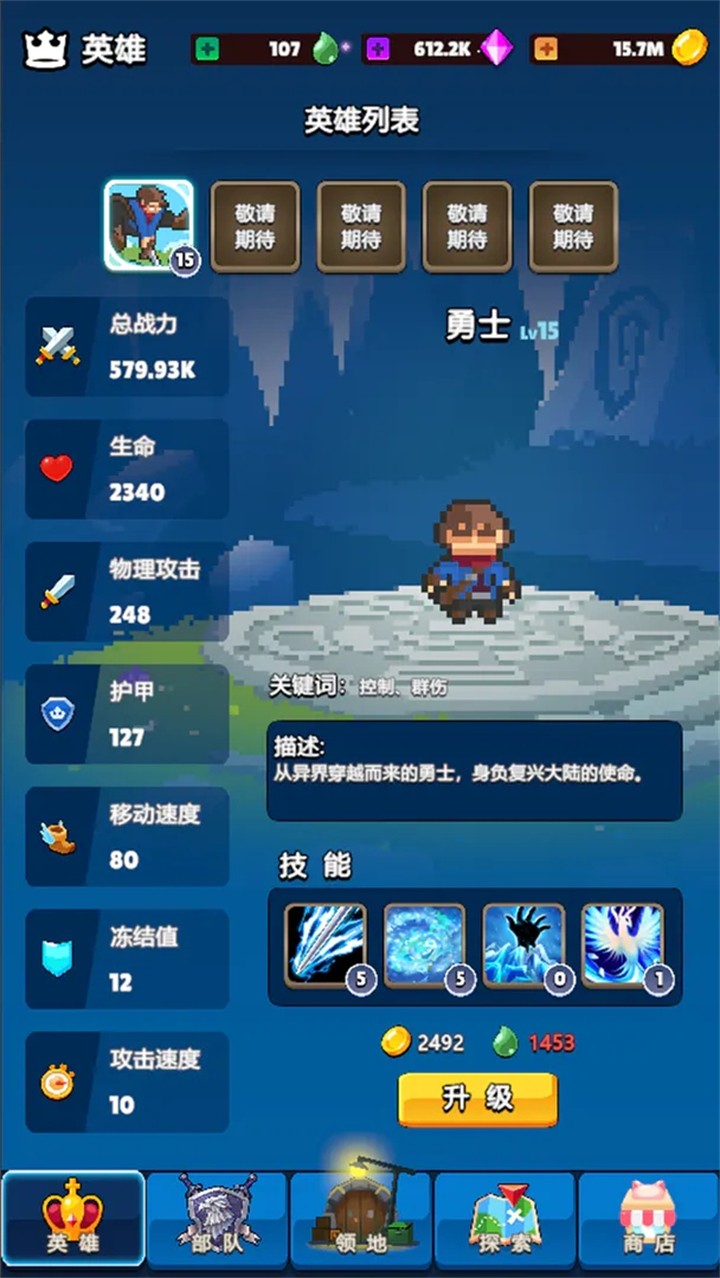Image resolution: width=720 pixels, height=1278 pixels.
Task: Open the 商店 shop tab
Action: click(648, 1220)
